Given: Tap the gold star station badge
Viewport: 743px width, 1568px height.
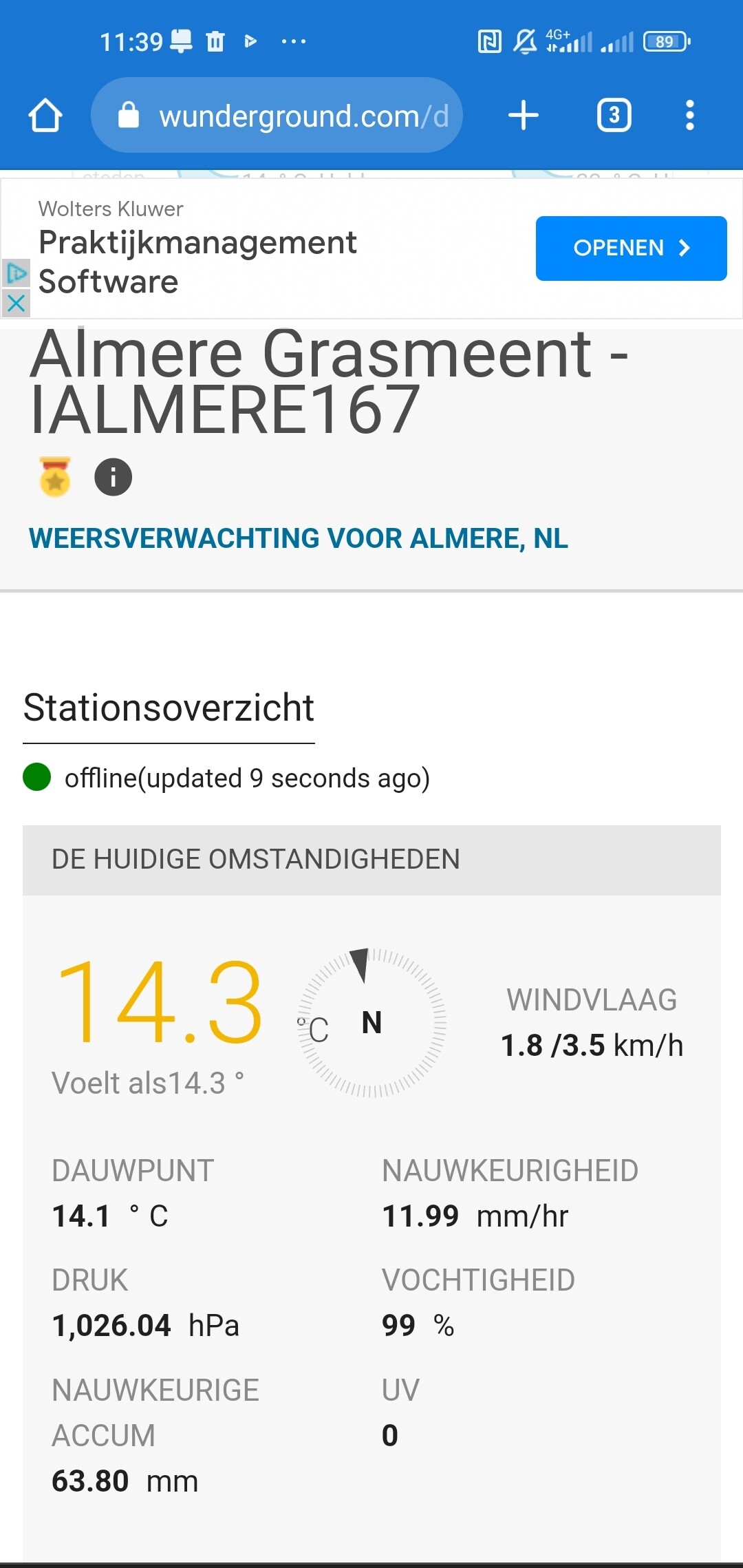Looking at the screenshot, I should [55, 476].
